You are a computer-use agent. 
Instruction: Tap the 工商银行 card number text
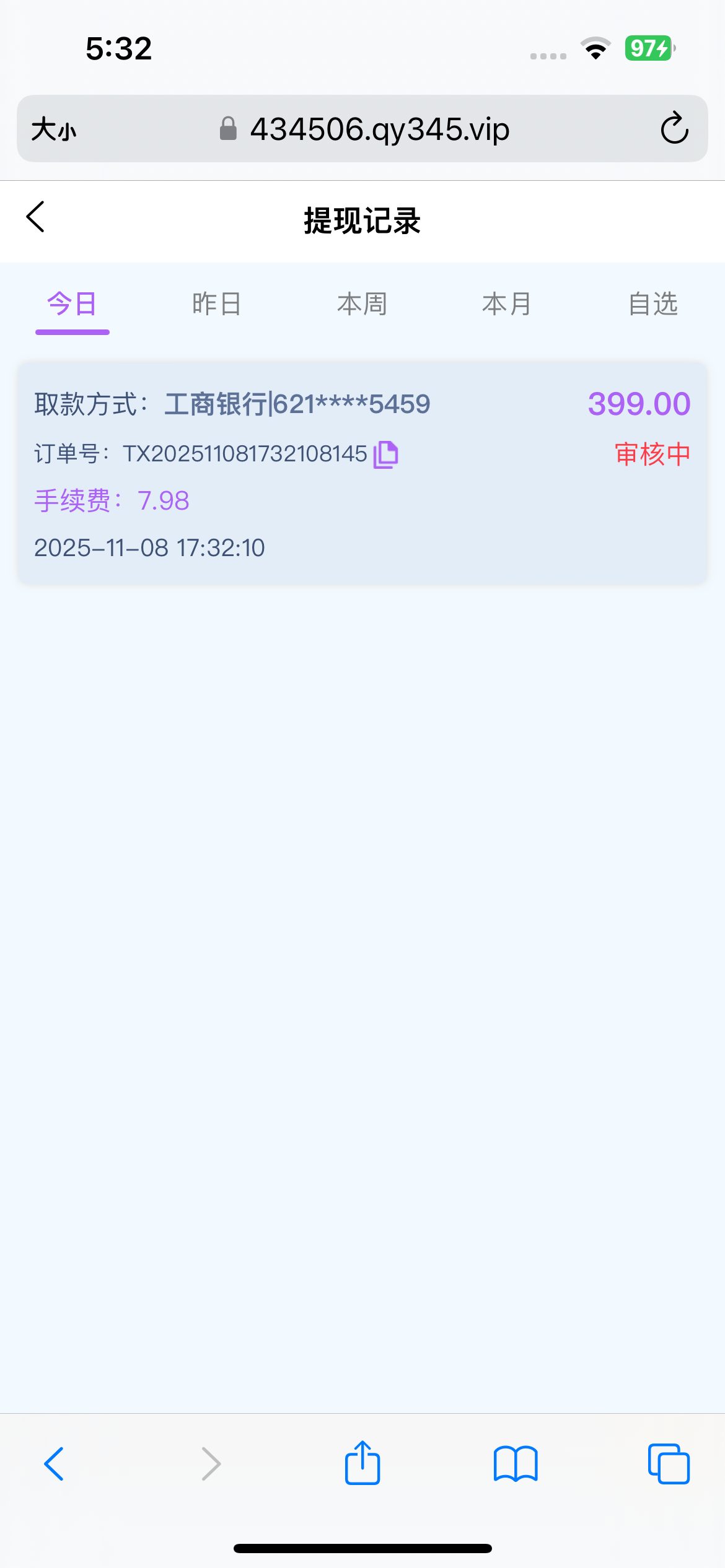pyautogui.click(x=297, y=404)
